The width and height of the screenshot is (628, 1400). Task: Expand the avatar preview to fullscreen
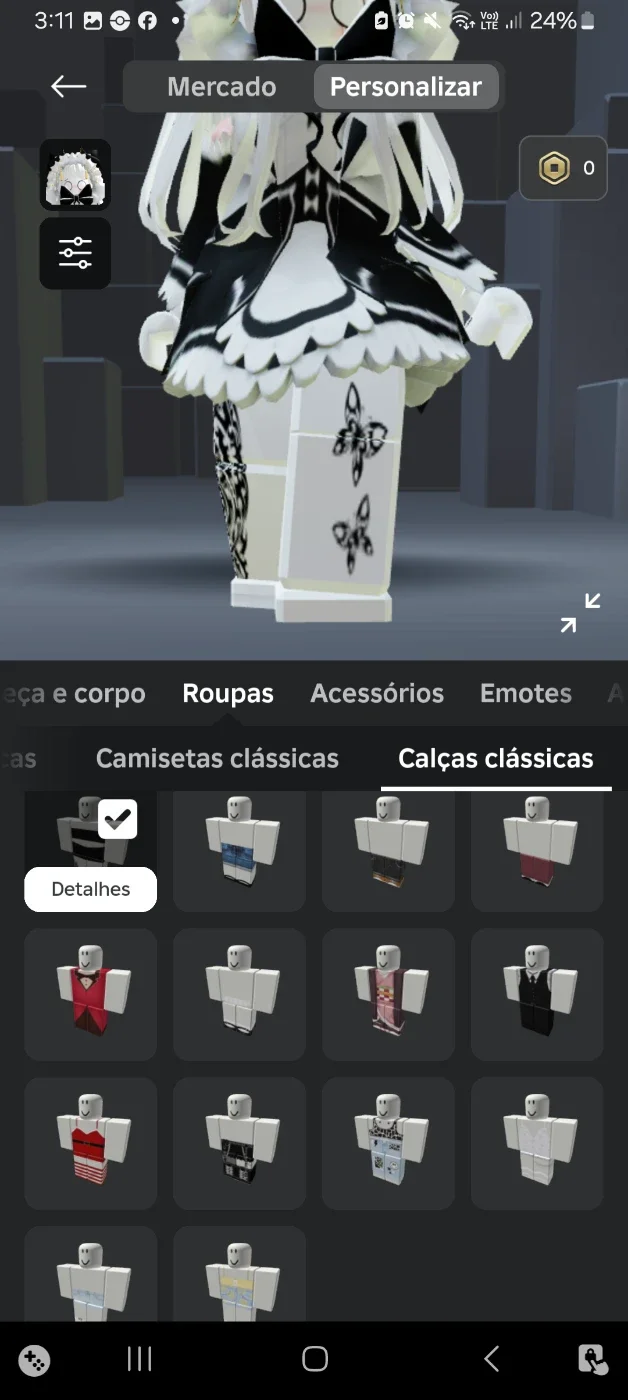coord(580,613)
